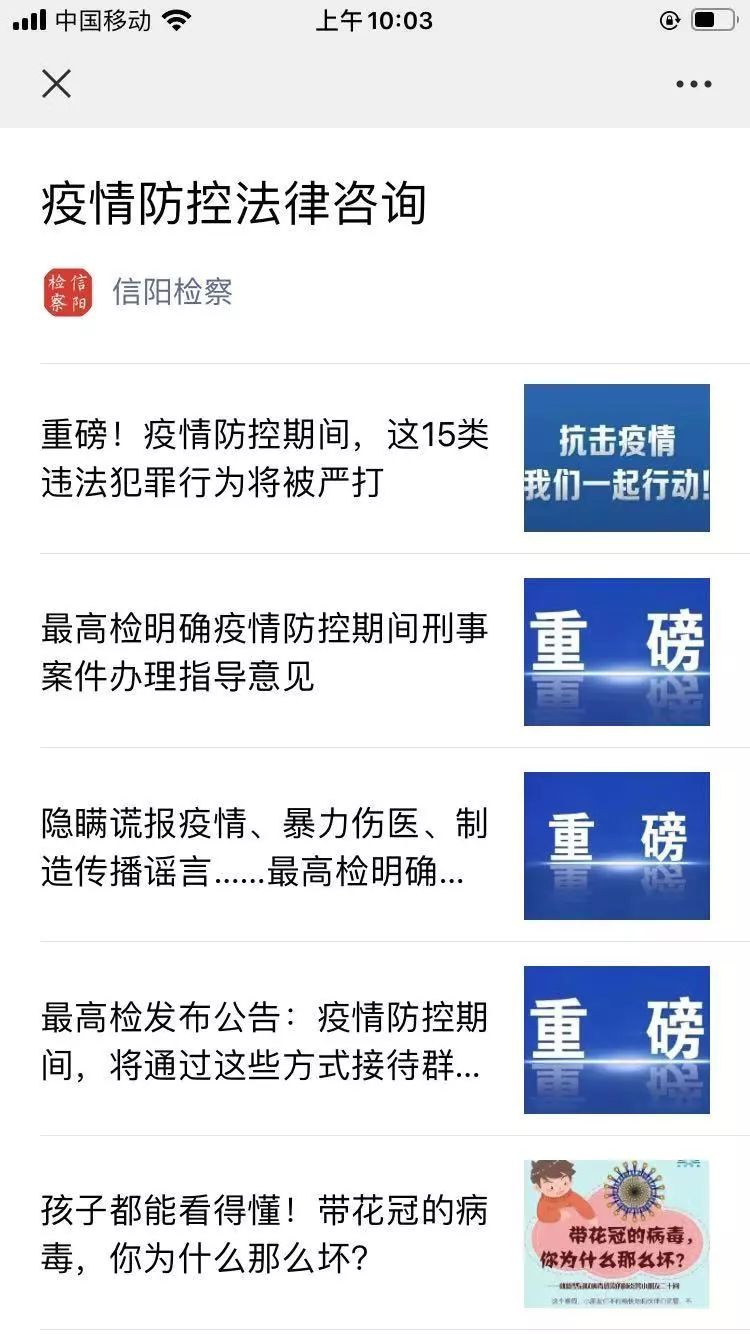
Task: Close this WeChat article page
Action: (x=57, y=84)
